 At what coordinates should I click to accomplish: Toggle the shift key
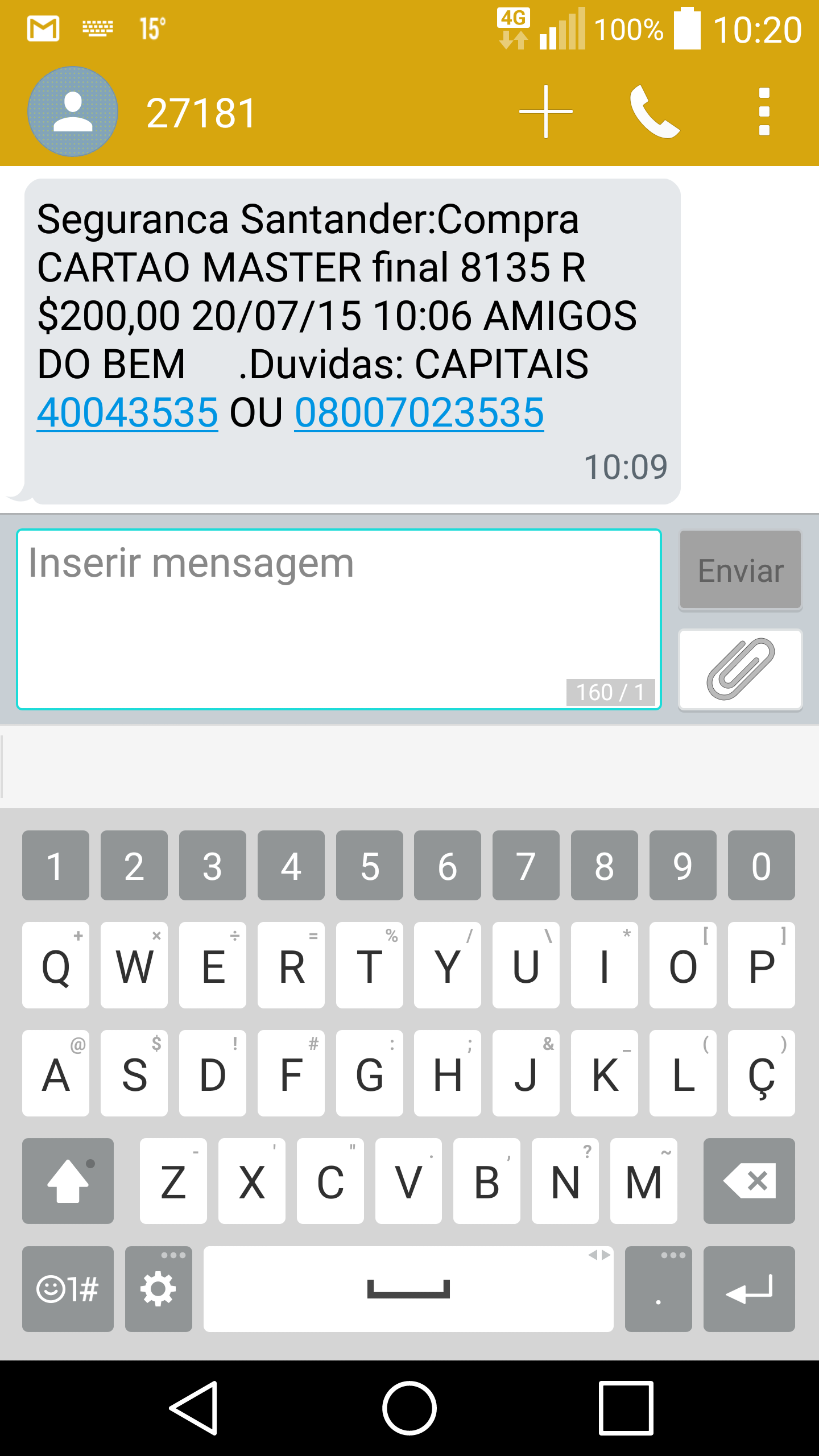[x=68, y=1181]
